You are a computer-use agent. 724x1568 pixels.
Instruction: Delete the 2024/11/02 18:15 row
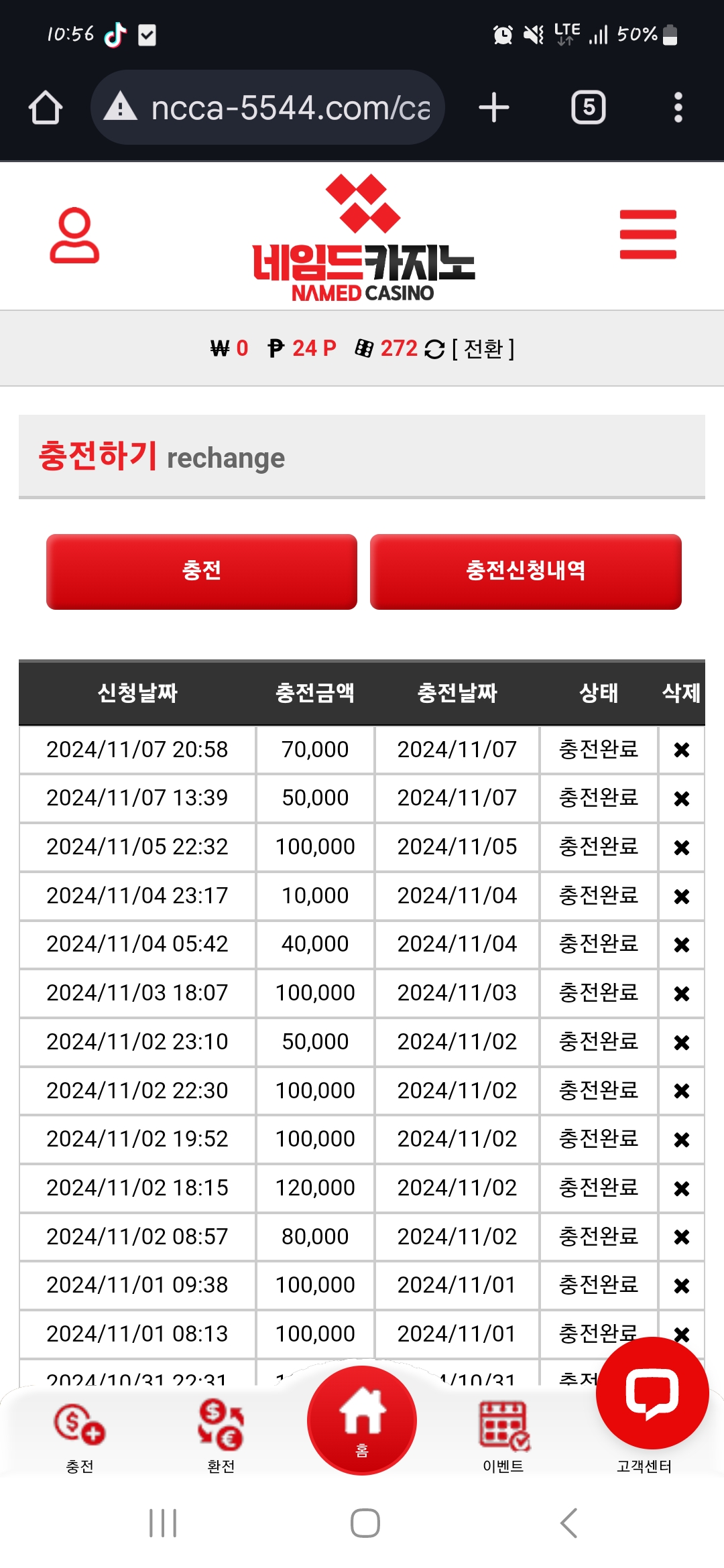[x=682, y=1189]
